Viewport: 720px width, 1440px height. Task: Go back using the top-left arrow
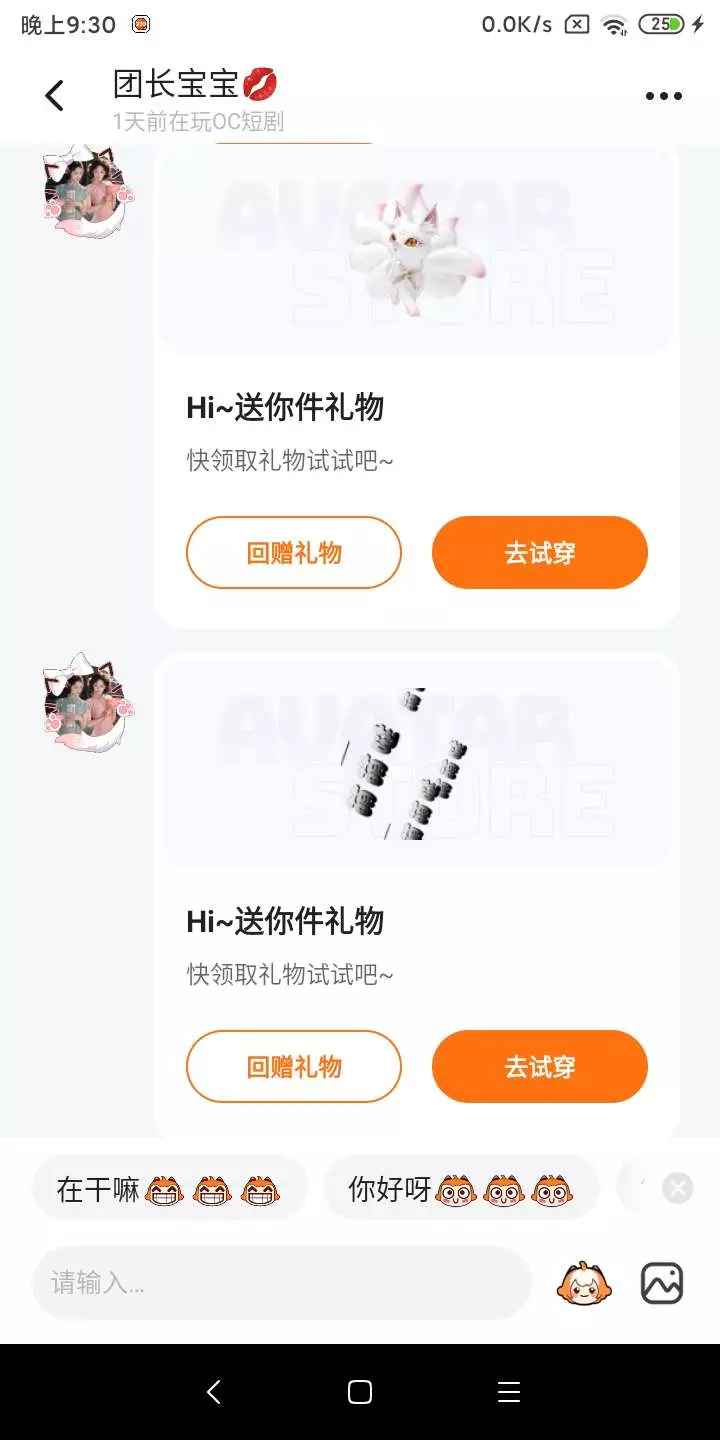(x=54, y=96)
